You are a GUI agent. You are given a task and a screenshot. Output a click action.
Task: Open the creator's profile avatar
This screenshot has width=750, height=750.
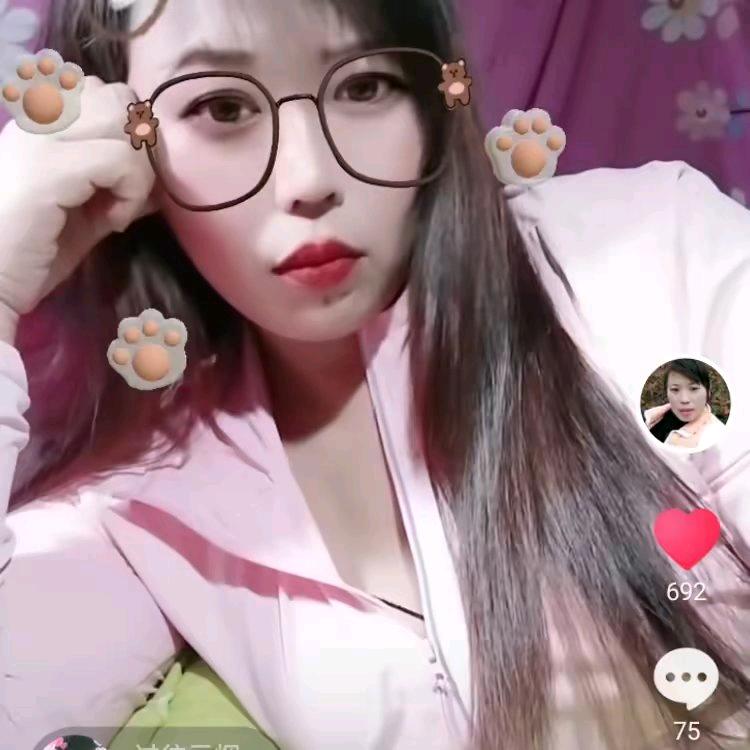pos(685,404)
